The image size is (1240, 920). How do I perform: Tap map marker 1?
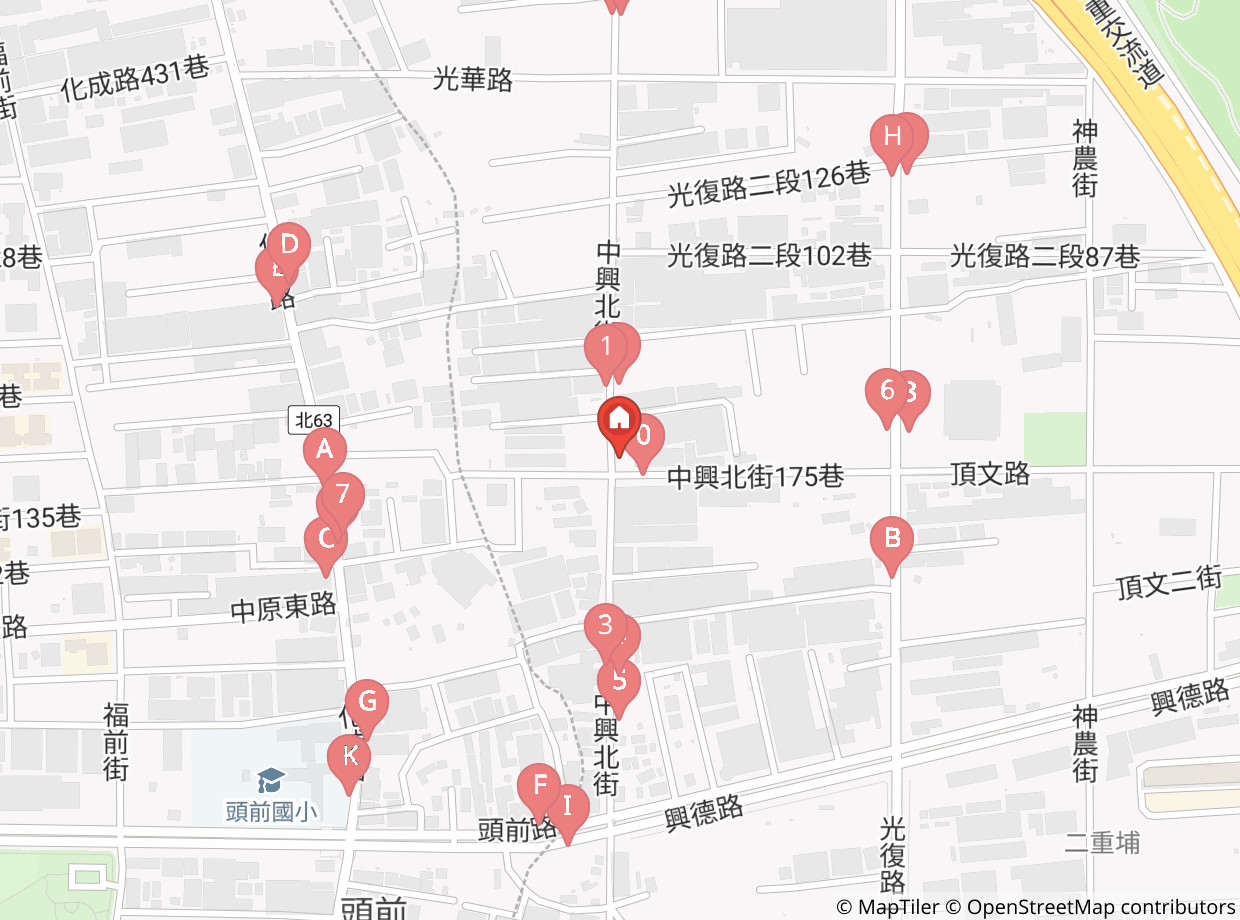tap(604, 347)
